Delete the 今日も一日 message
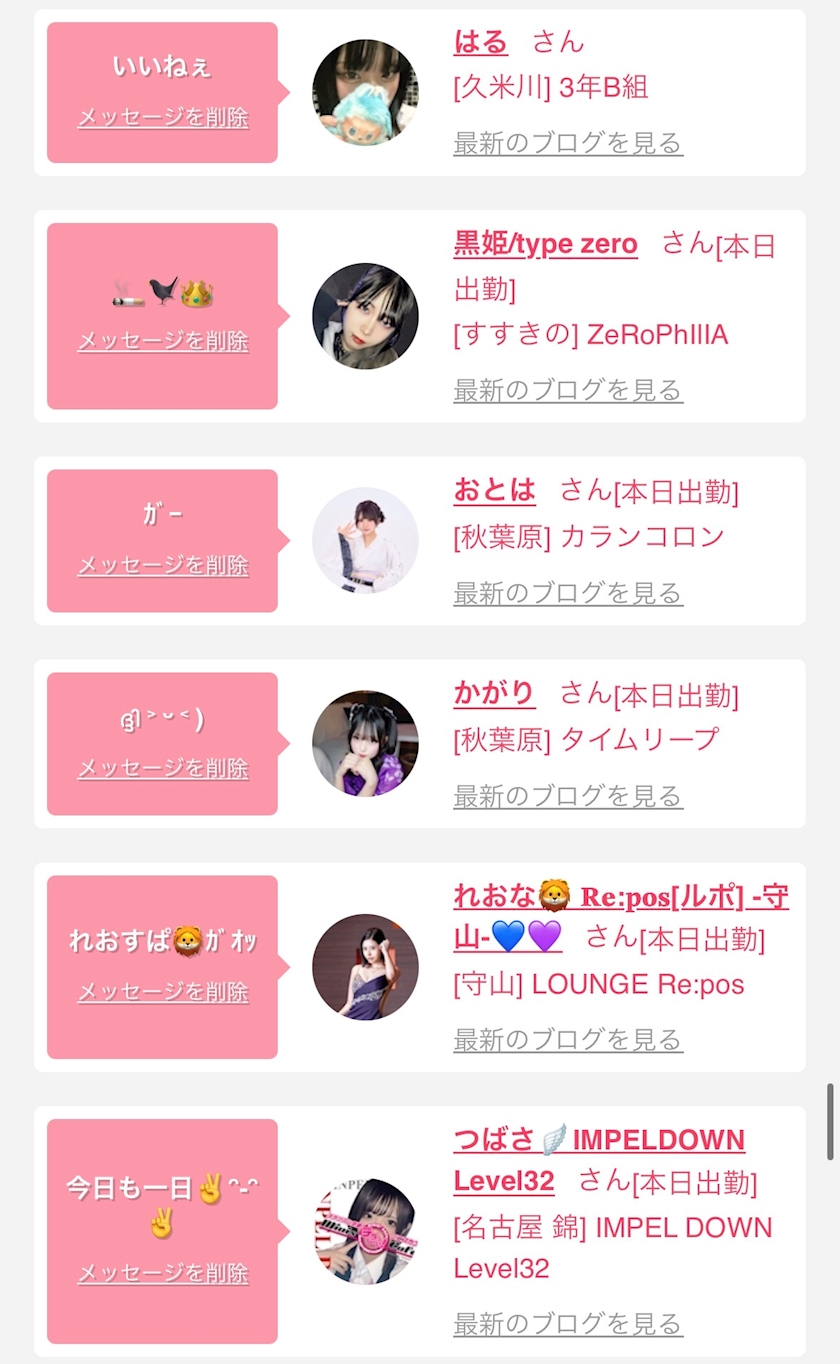The width and height of the screenshot is (840, 1364). (x=163, y=1273)
